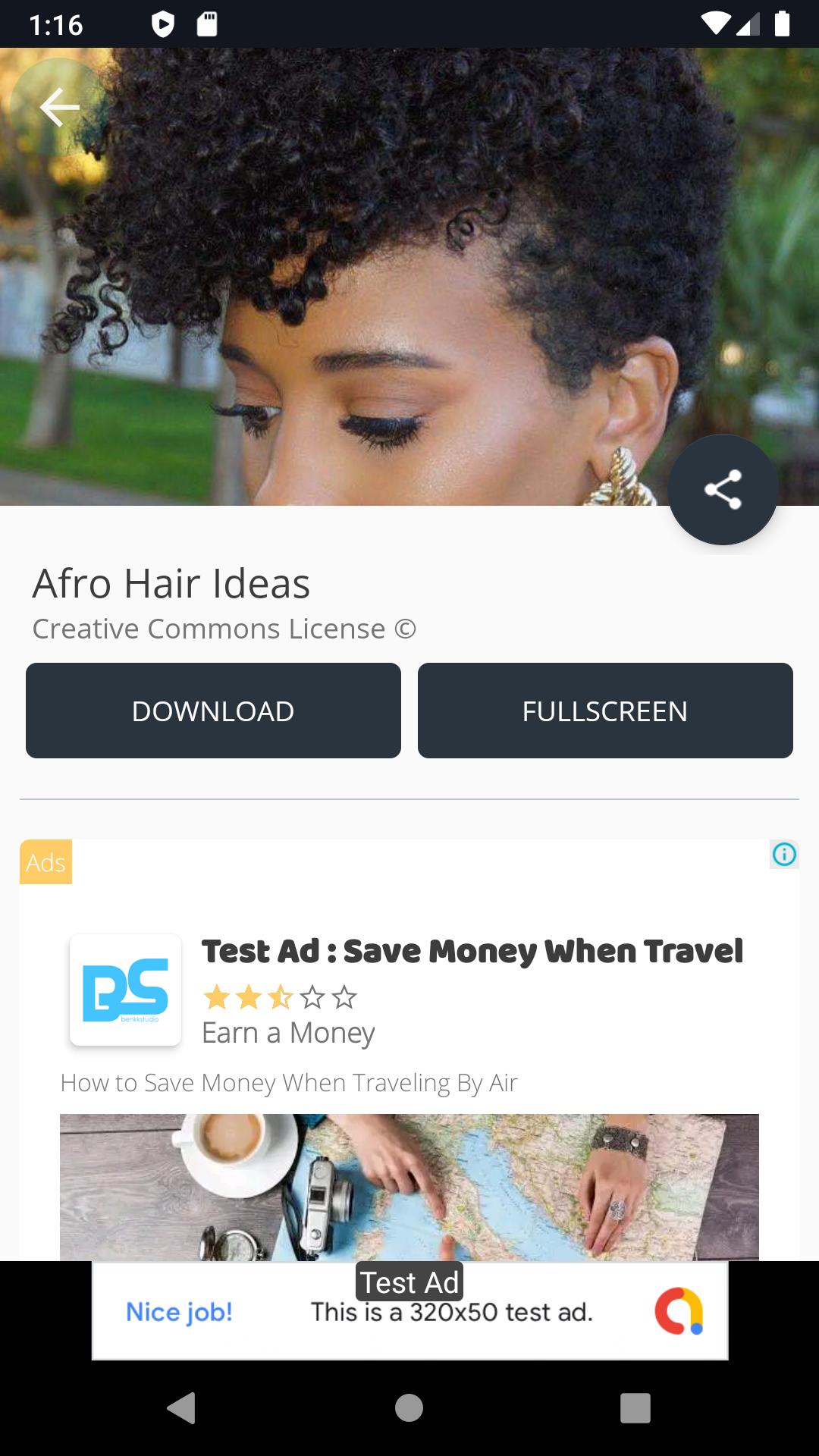Screen dimensions: 819x1456
Task: View the image in fullscreen
Action: [604, 711]
